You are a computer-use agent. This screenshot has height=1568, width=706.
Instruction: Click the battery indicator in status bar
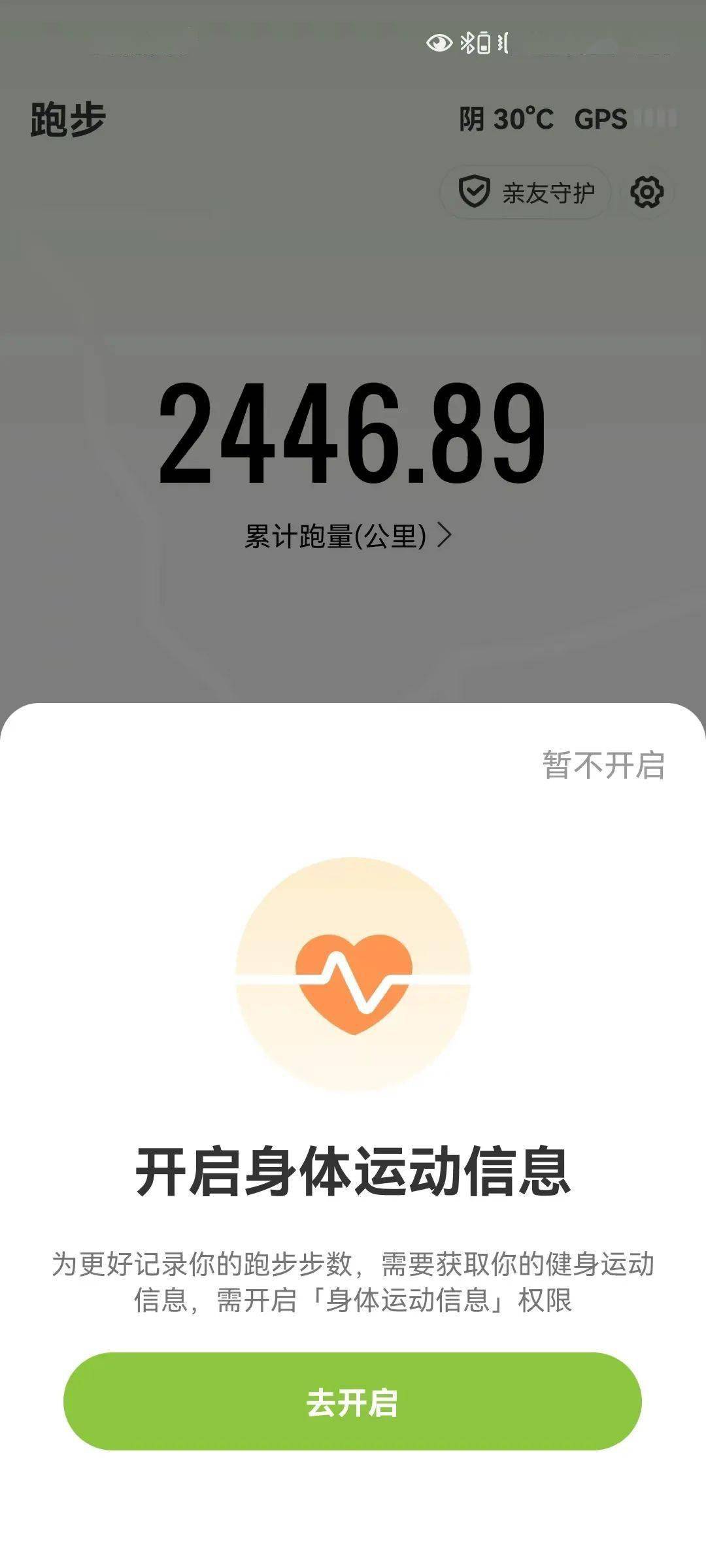pos(484,43)
